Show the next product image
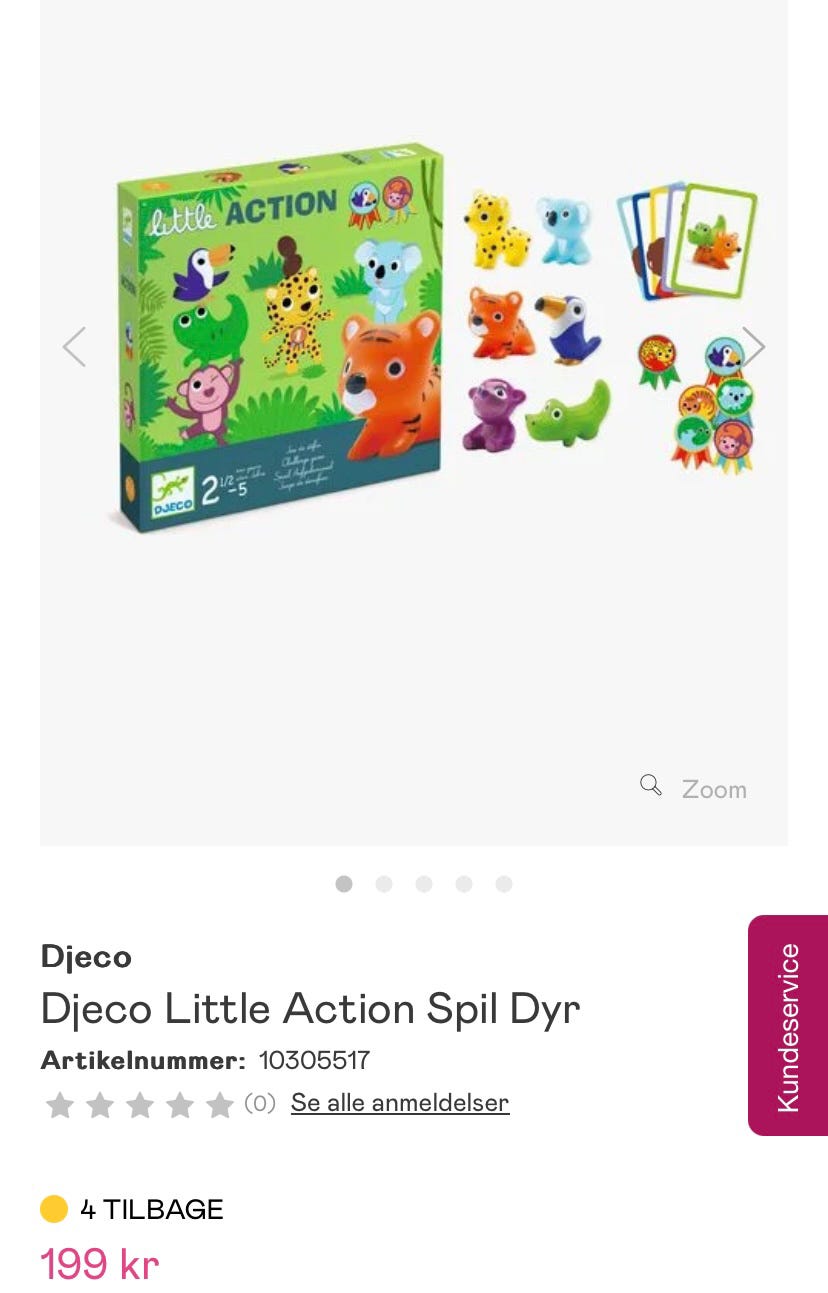 point(753,347)
